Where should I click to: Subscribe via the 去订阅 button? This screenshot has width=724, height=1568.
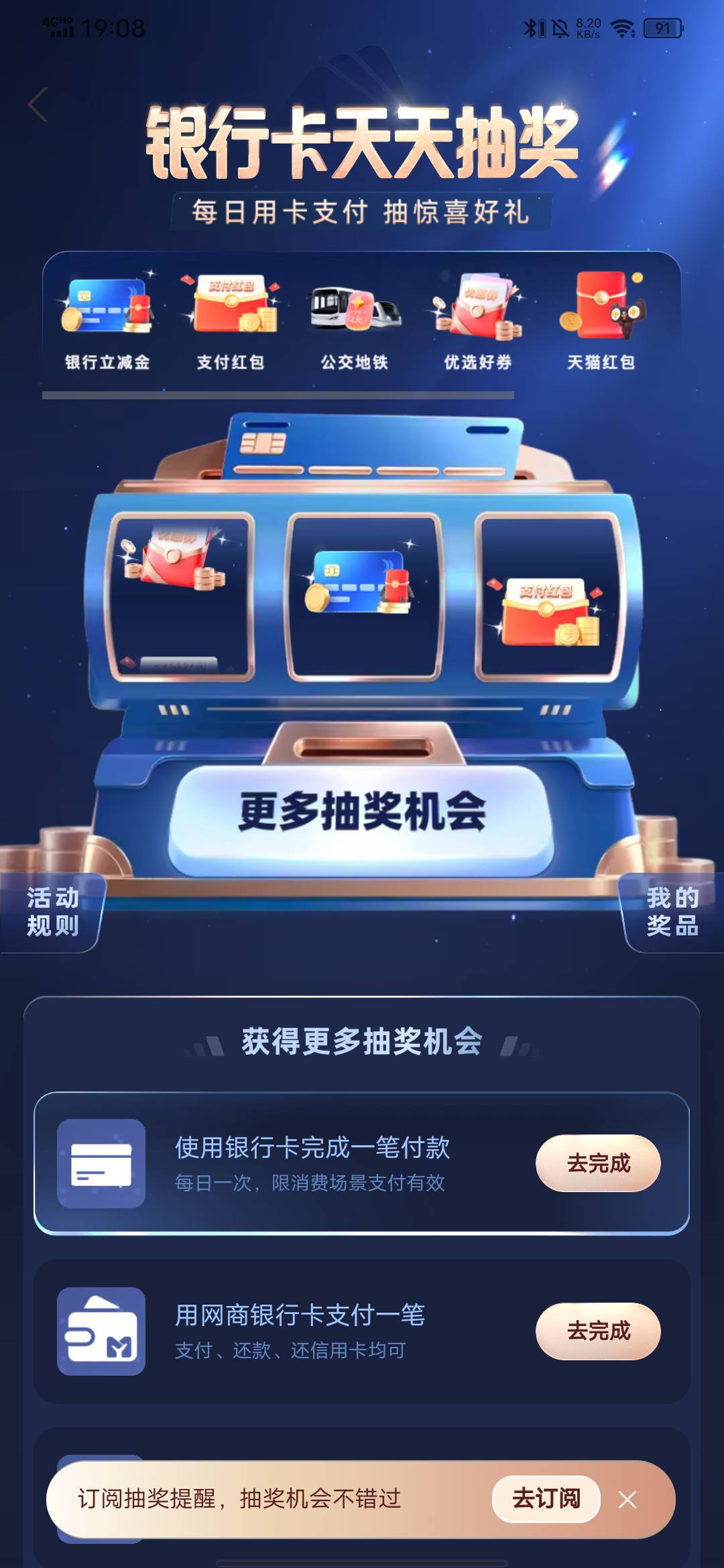point(546,1498)
